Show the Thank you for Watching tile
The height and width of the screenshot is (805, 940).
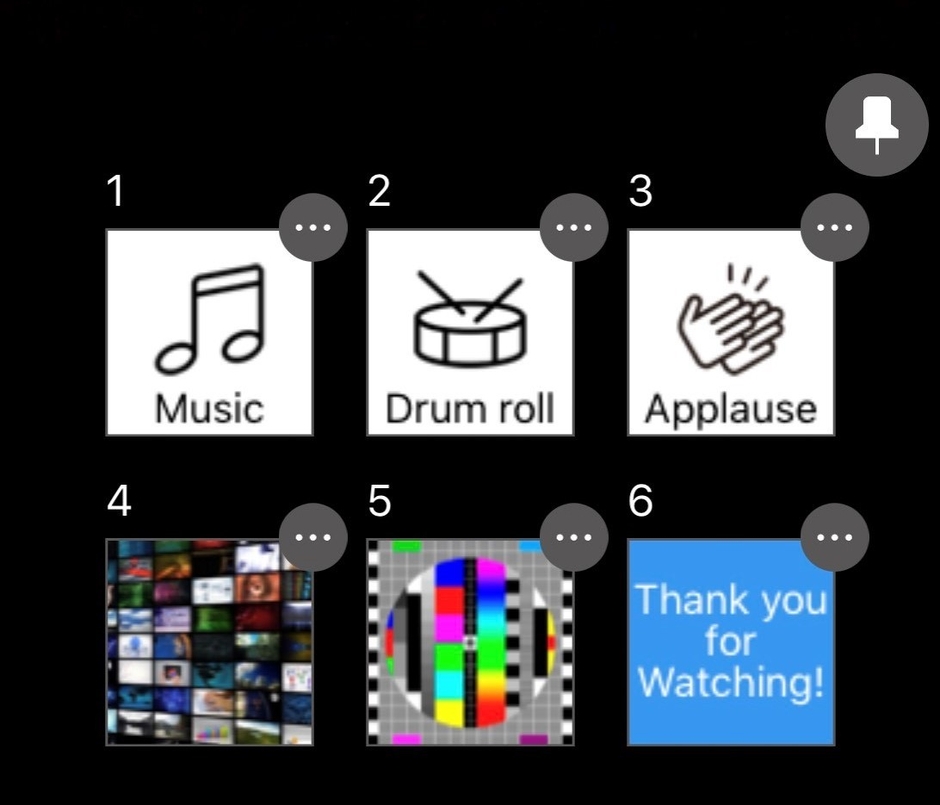pyautogui.click(x=731, y=642)
